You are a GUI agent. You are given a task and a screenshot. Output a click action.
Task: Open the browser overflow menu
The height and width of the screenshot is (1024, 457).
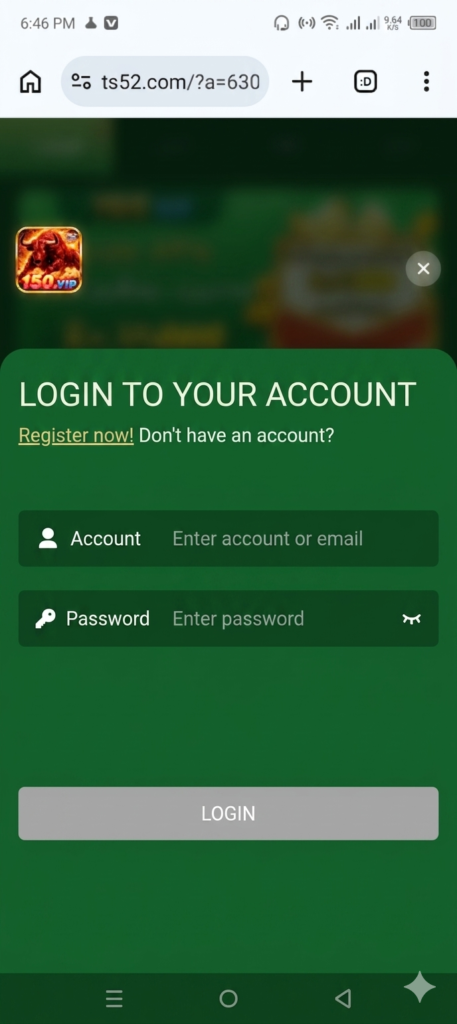coord(426,82)
